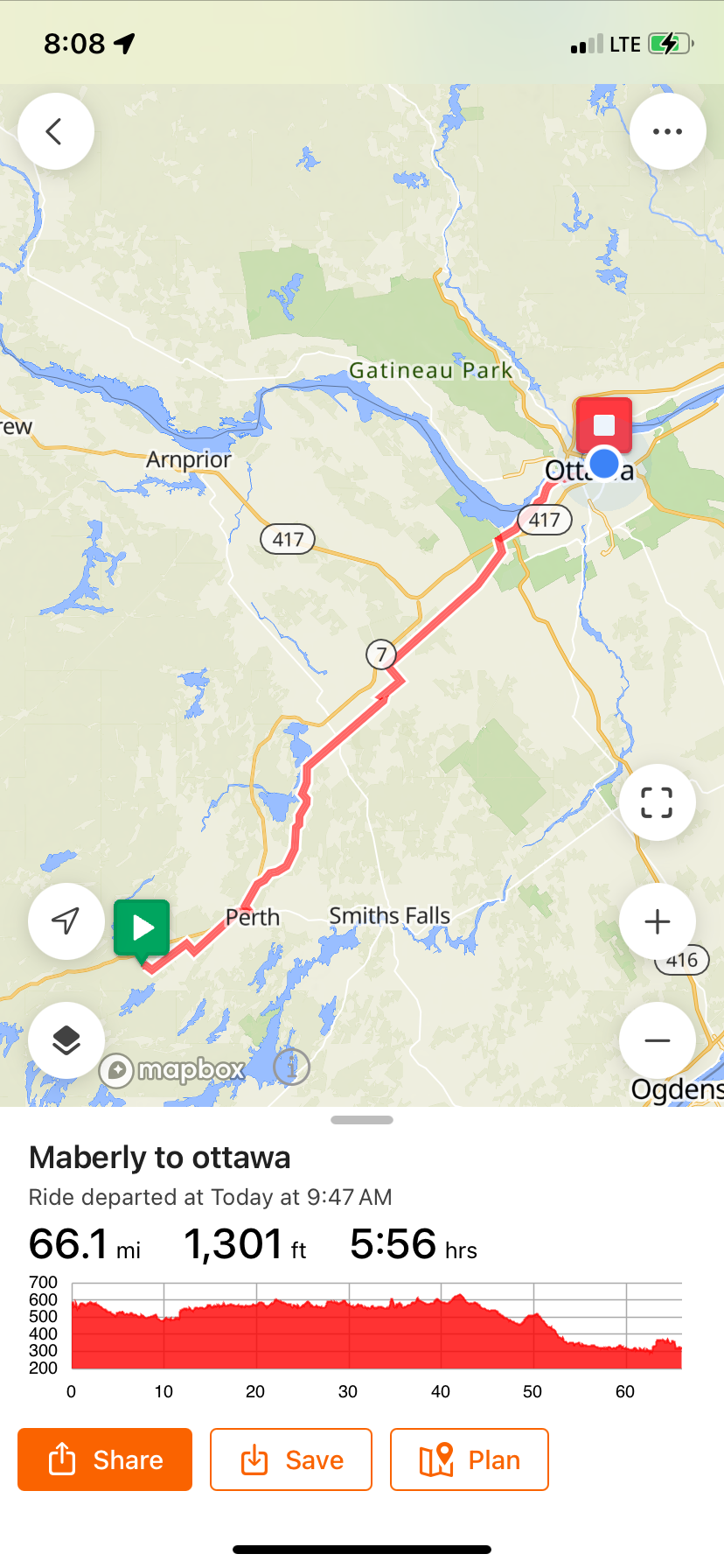Expand the map to fullscreen
724x1568 pixels.
657,802
